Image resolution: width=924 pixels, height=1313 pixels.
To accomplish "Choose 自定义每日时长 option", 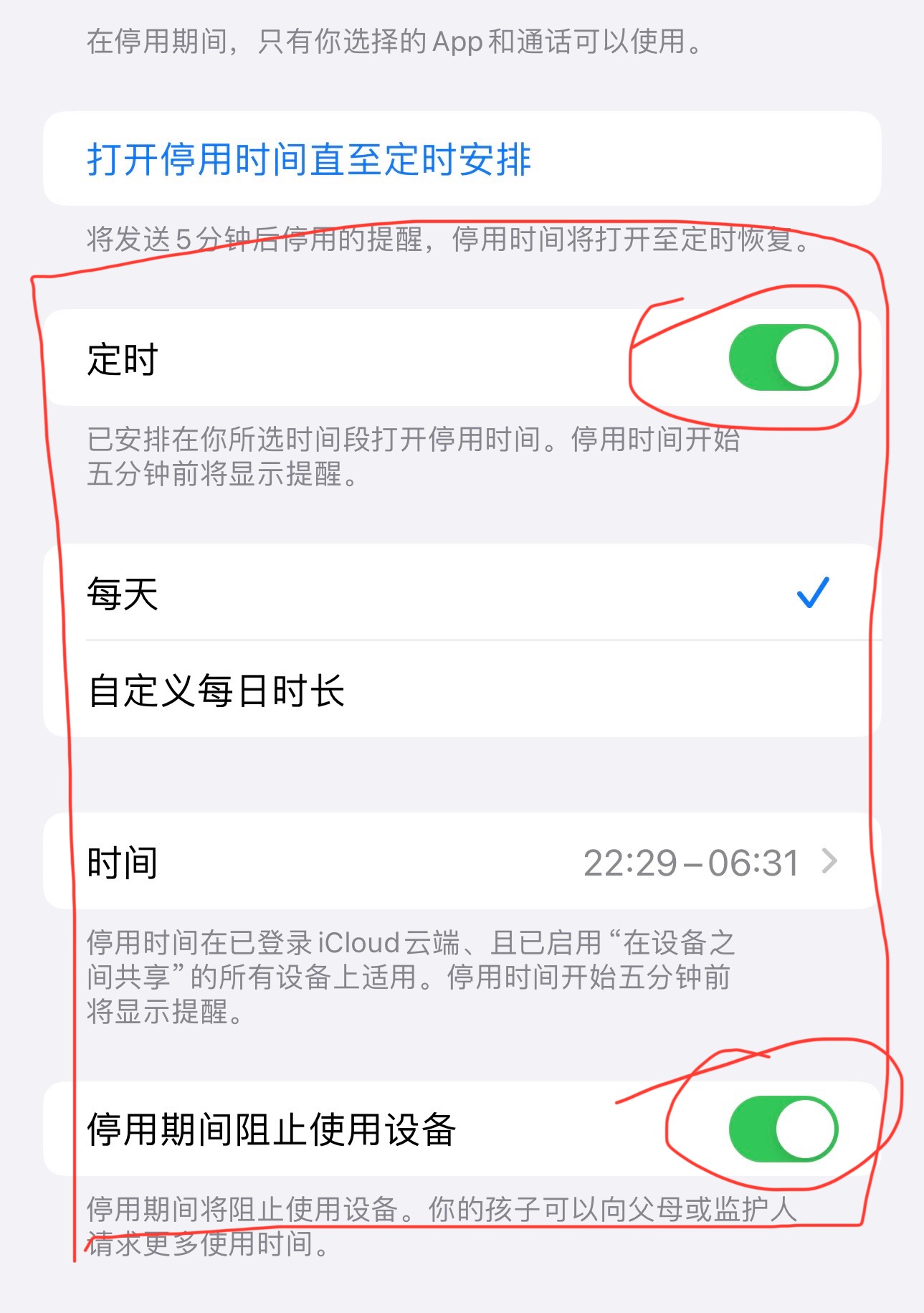I will 459,690.
